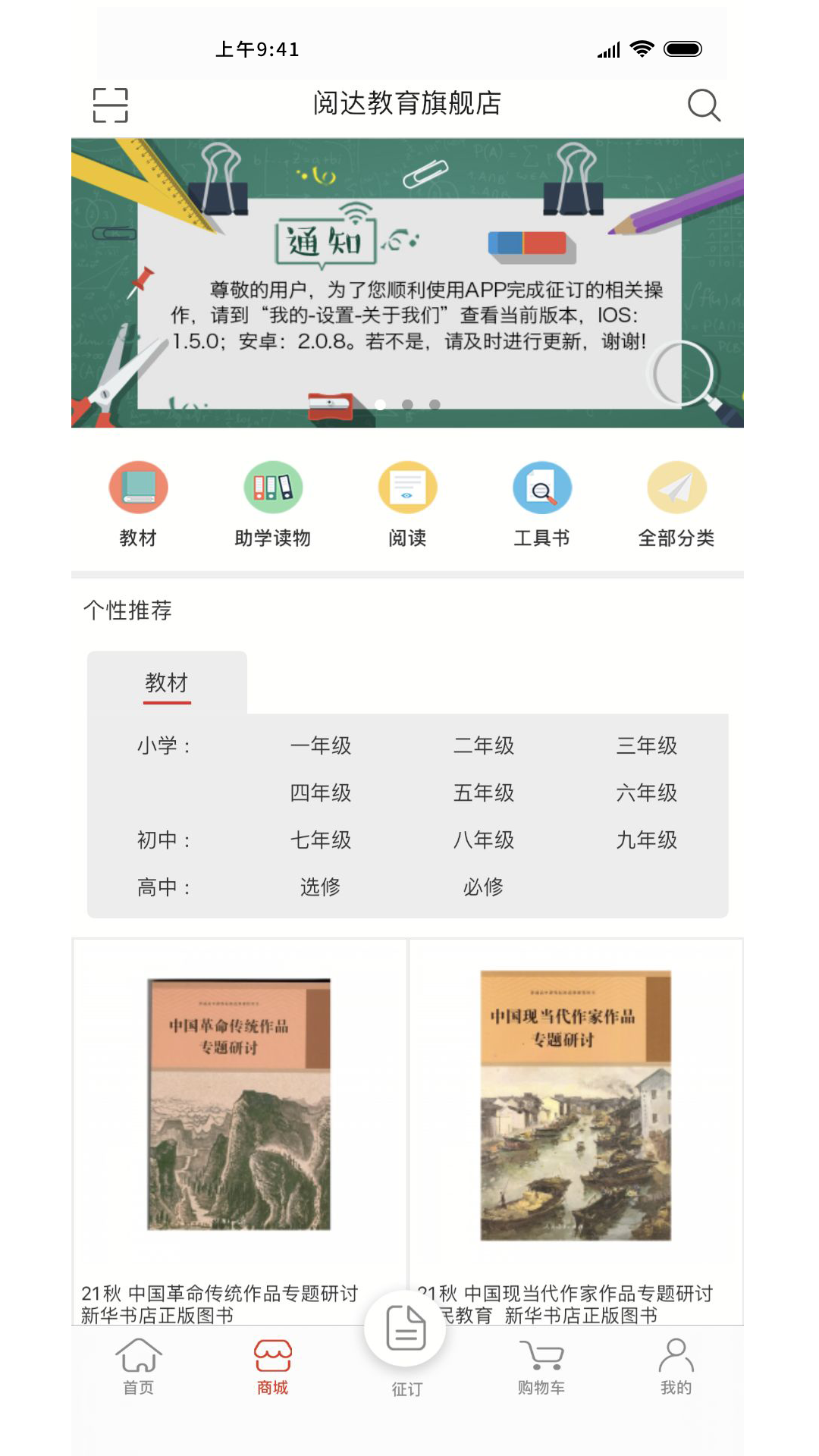
Task: Go to 购物车 tab
Action: [541, 1365]
